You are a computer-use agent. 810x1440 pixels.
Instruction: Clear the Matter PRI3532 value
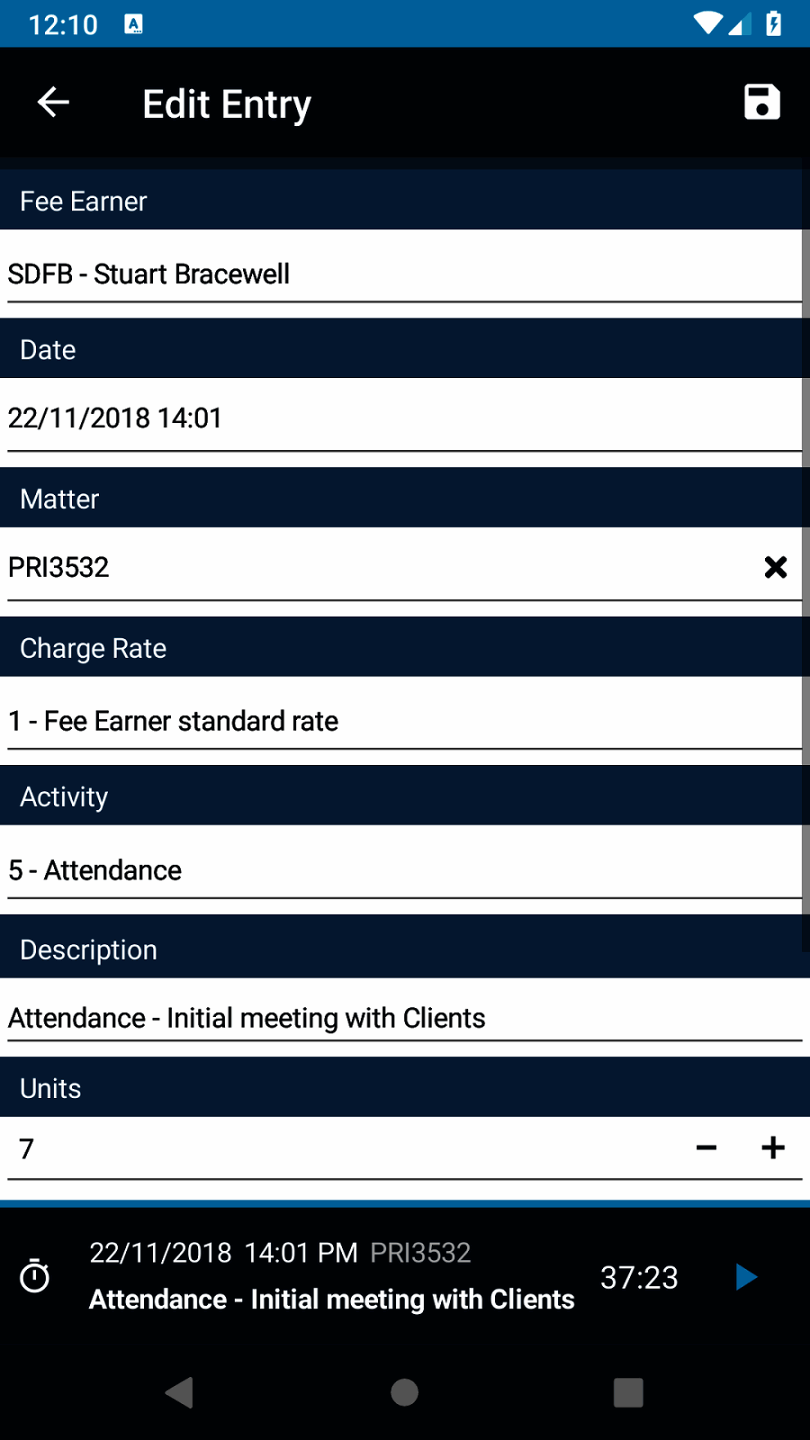(775, 568)
